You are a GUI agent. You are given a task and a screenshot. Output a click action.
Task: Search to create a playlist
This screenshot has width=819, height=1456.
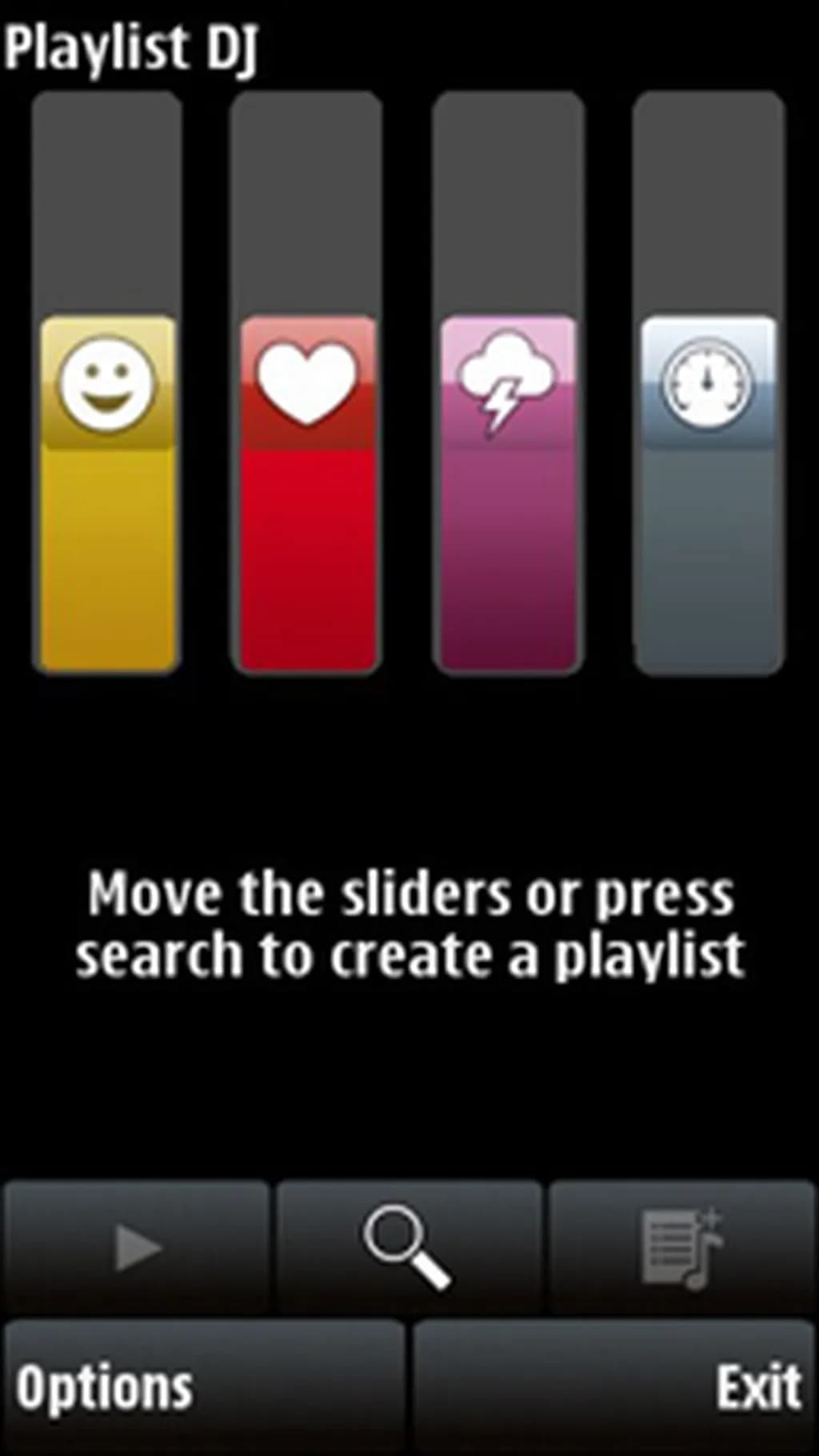coord(409,1246)
